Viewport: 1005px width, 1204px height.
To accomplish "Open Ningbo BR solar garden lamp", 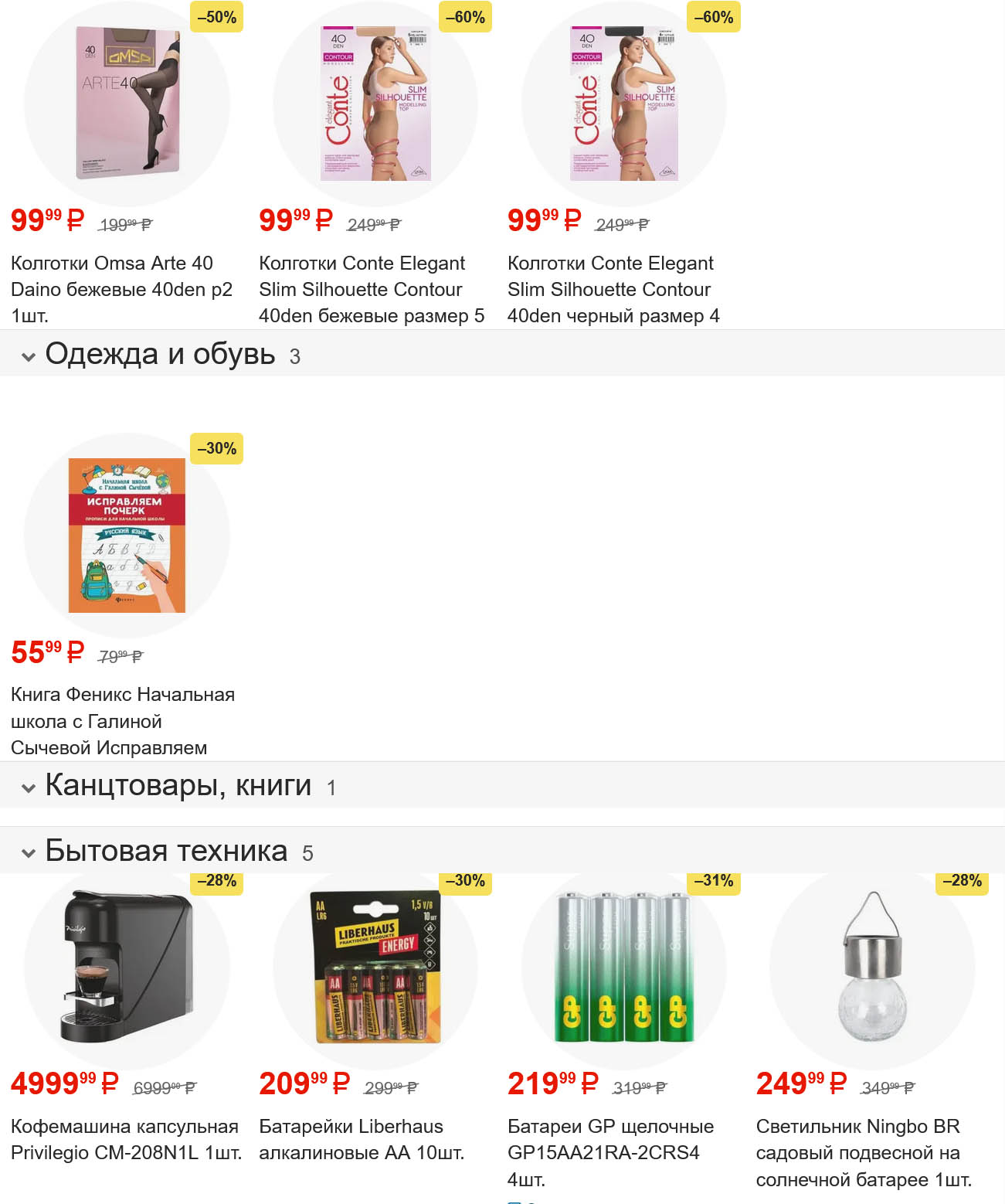I will coord(872,968).
